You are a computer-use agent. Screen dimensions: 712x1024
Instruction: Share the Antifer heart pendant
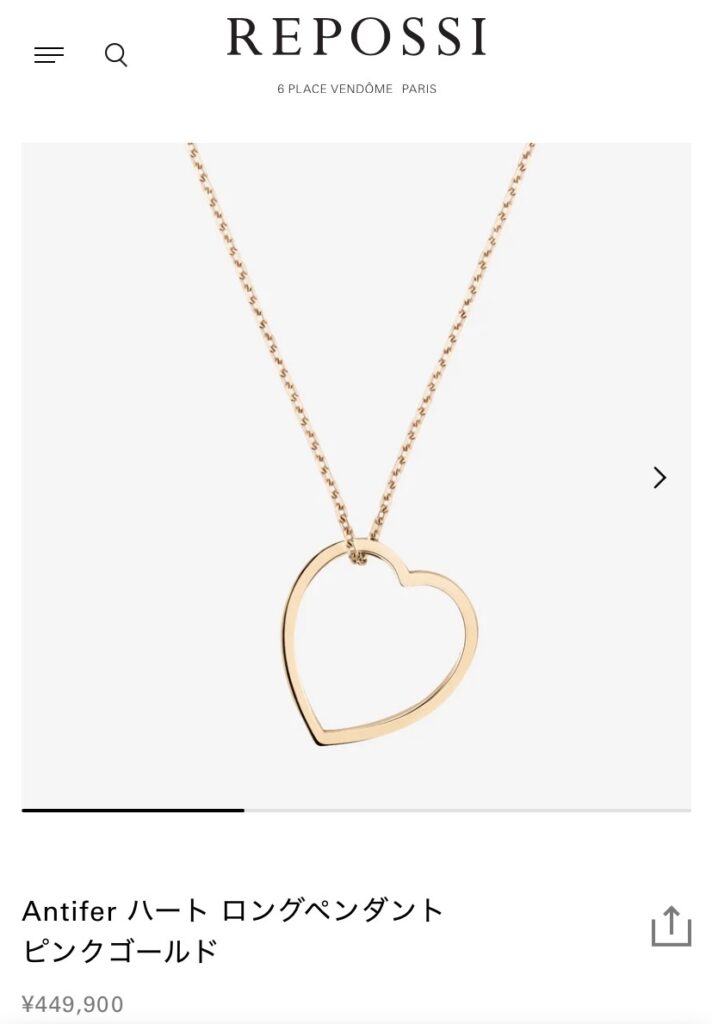(x=671, y=926)
